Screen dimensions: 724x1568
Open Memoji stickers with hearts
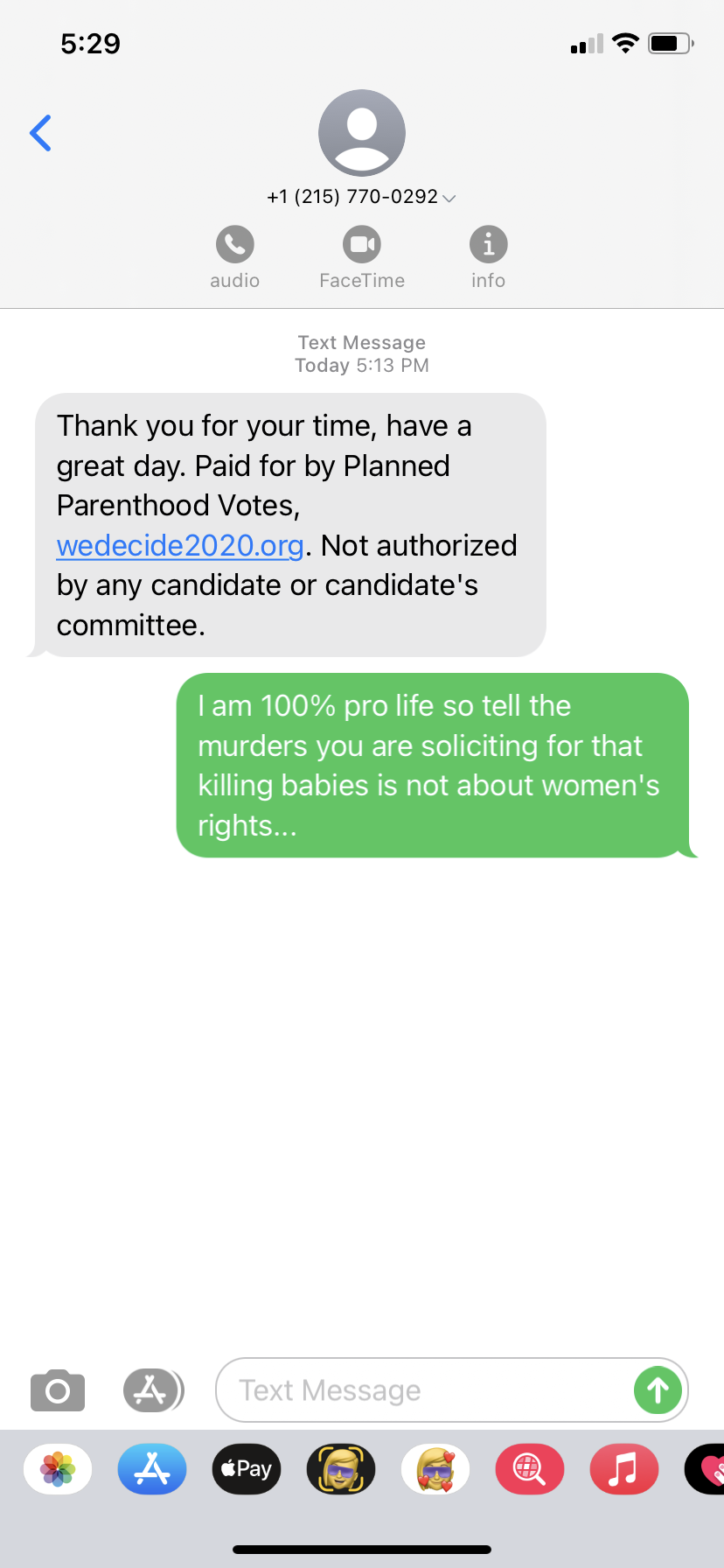(435, 1469)
